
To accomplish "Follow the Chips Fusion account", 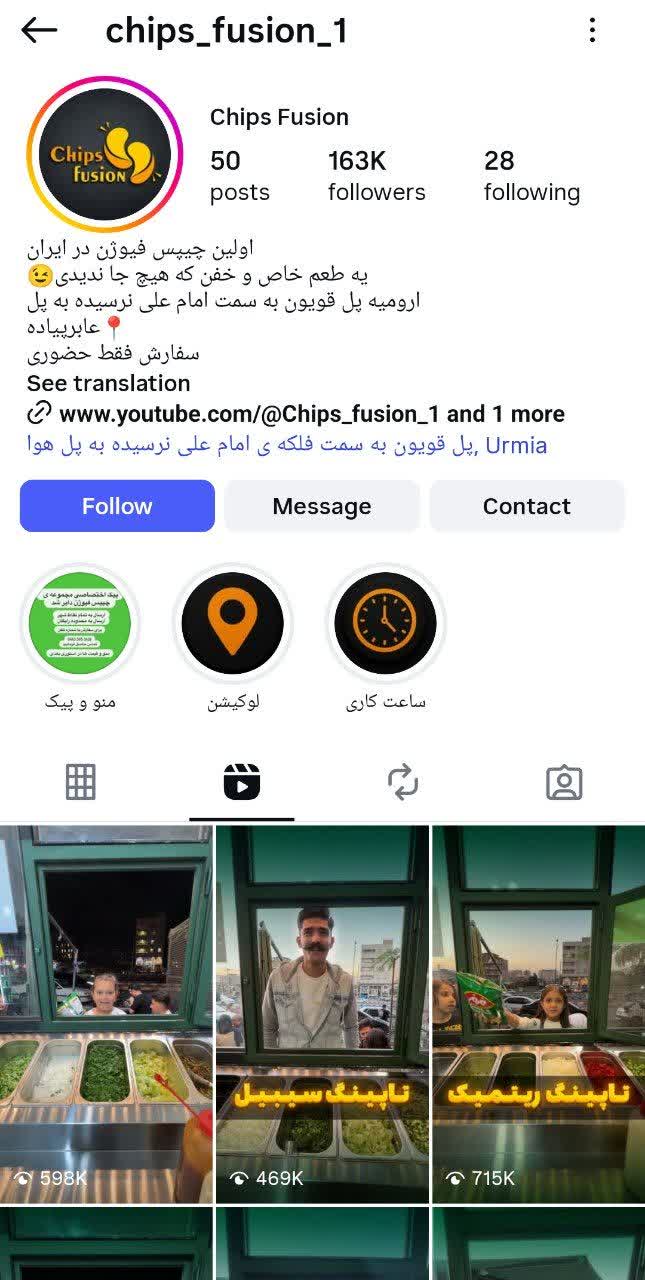I will tap(117, 506).
